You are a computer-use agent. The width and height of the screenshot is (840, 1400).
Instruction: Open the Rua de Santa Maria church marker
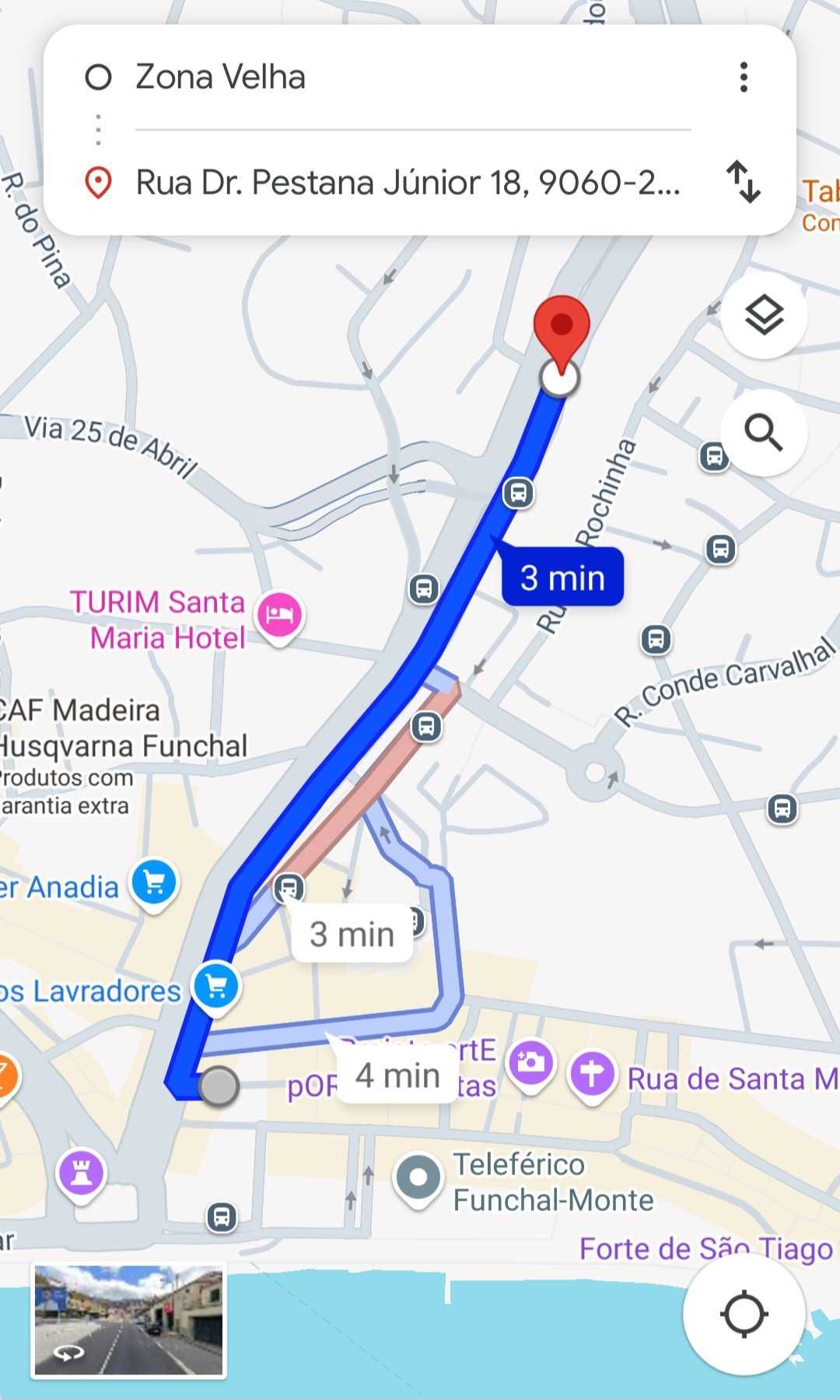coord(593,1075)
